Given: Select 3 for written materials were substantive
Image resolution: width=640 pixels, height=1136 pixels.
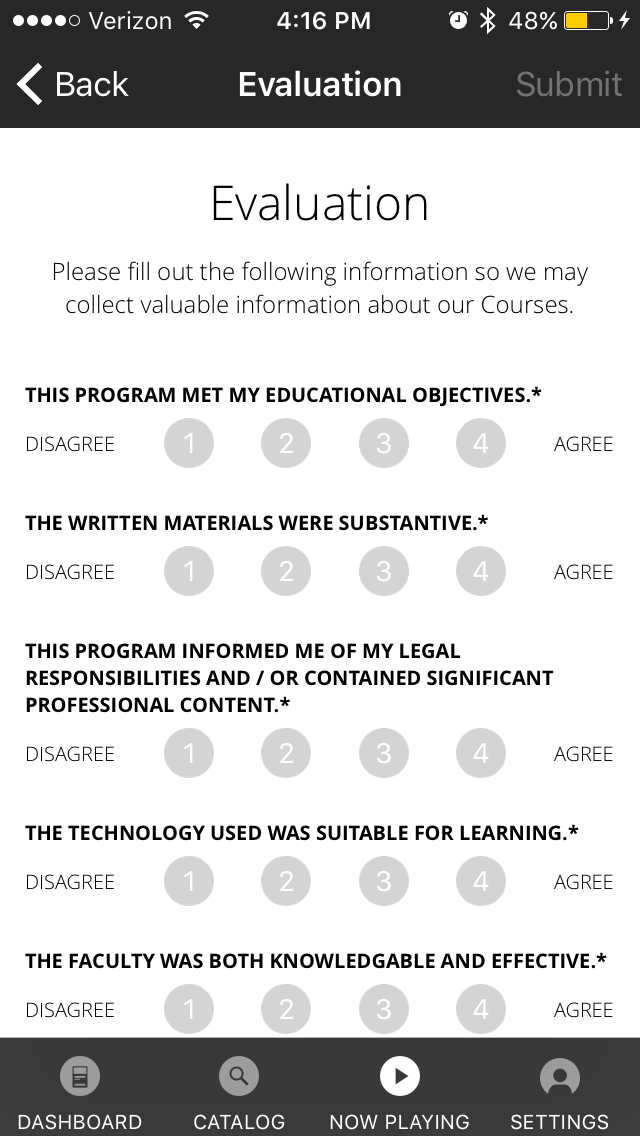Looking at the screenshot, I should click(x=384, y=571).
